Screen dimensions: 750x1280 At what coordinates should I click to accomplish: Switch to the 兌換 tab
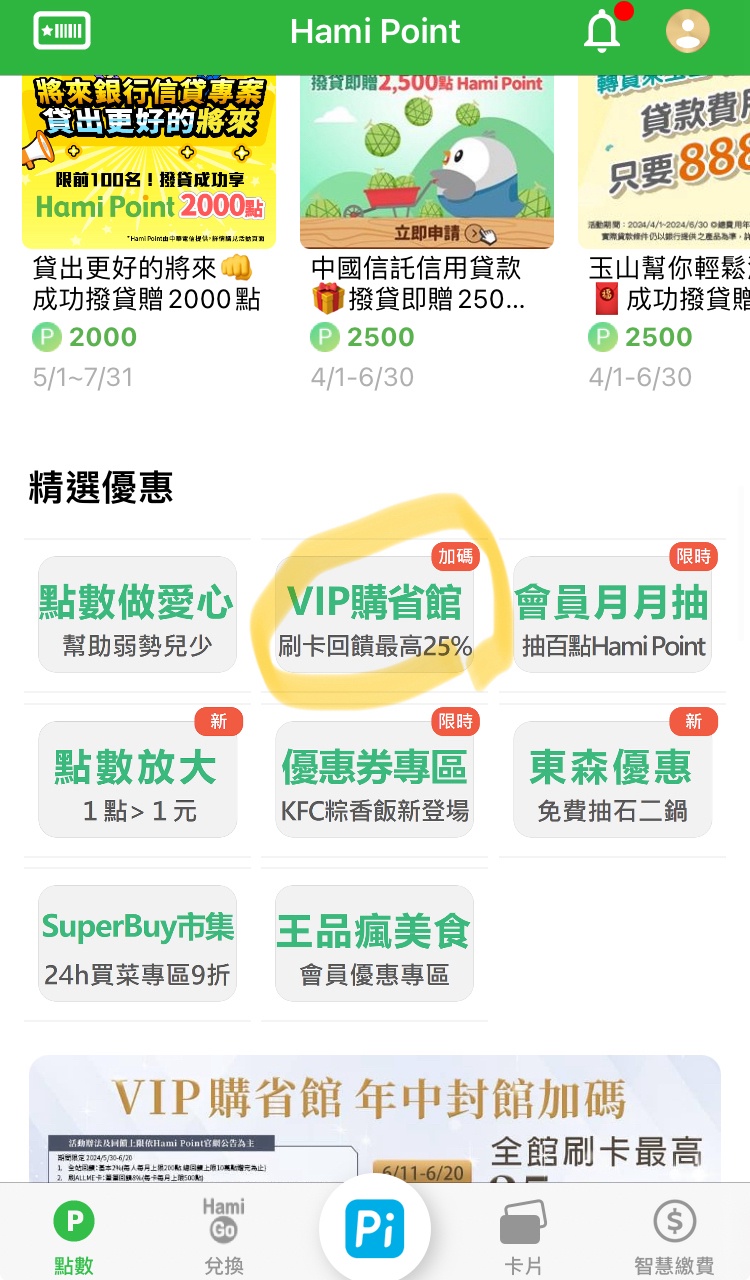(x=224, y=1238)
